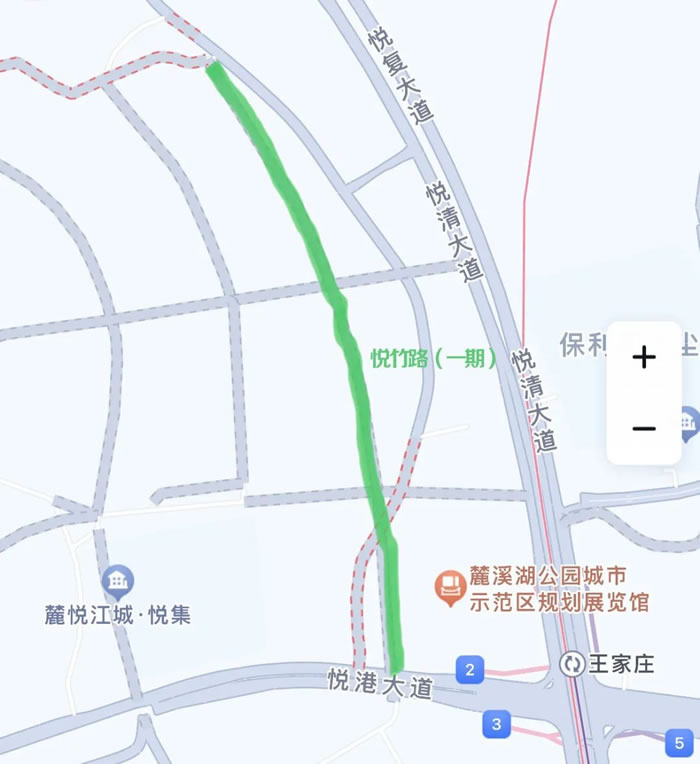The width and height of the screenshot is (700, 764).
Task: Select metro exit 3 marker
Action: [496, 724]
